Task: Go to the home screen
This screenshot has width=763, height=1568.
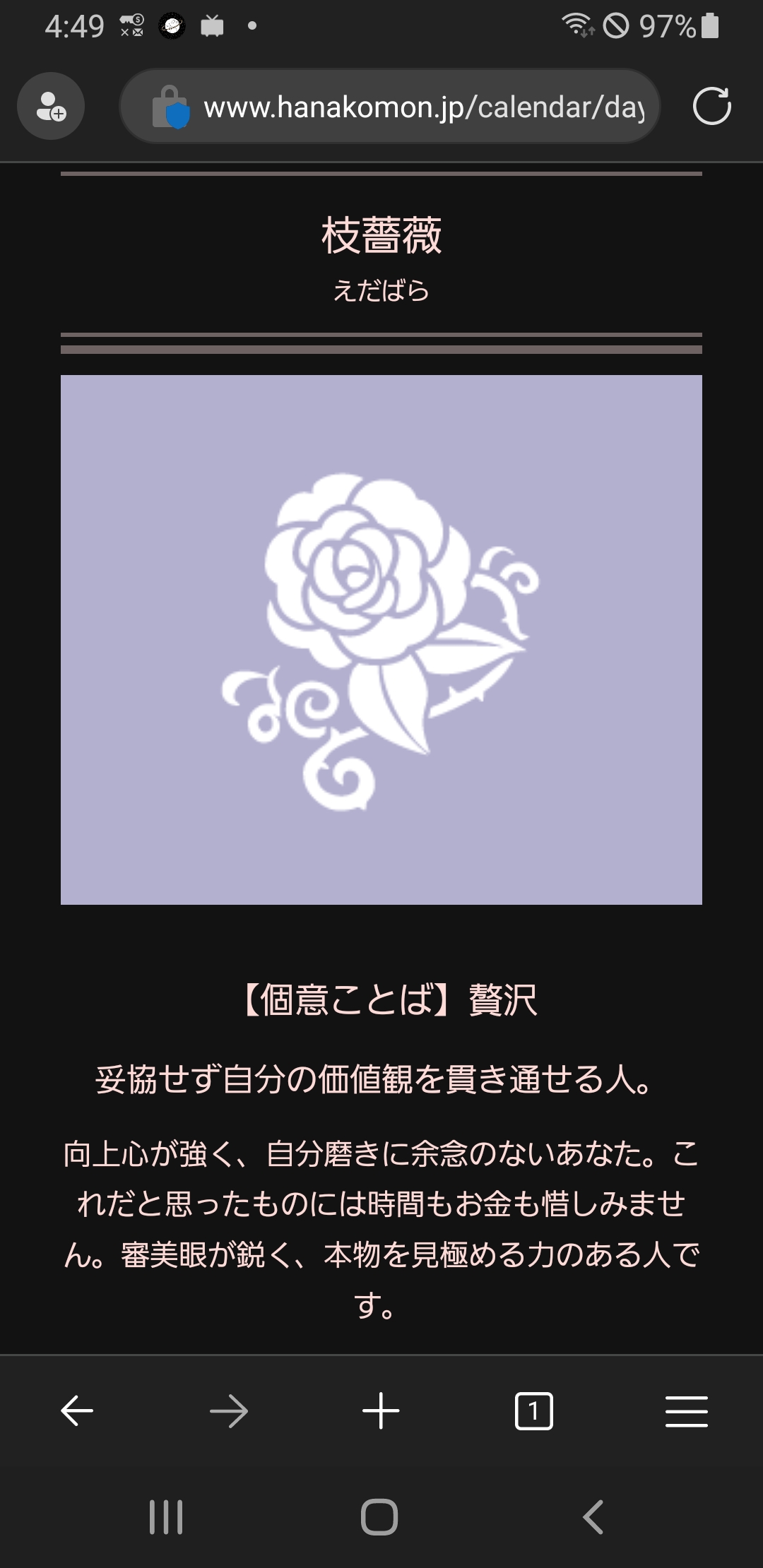Action: 380,1516
